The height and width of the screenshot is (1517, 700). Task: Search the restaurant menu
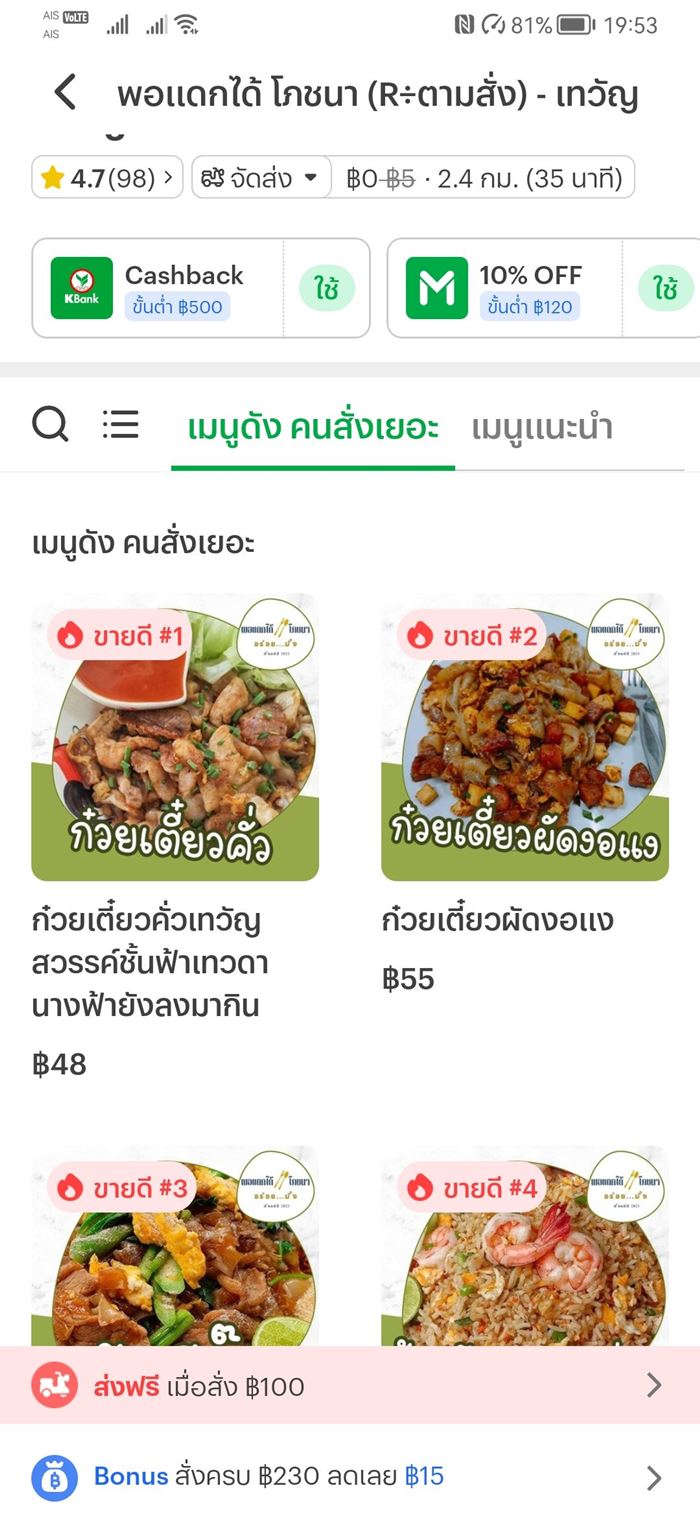[50, 425]
